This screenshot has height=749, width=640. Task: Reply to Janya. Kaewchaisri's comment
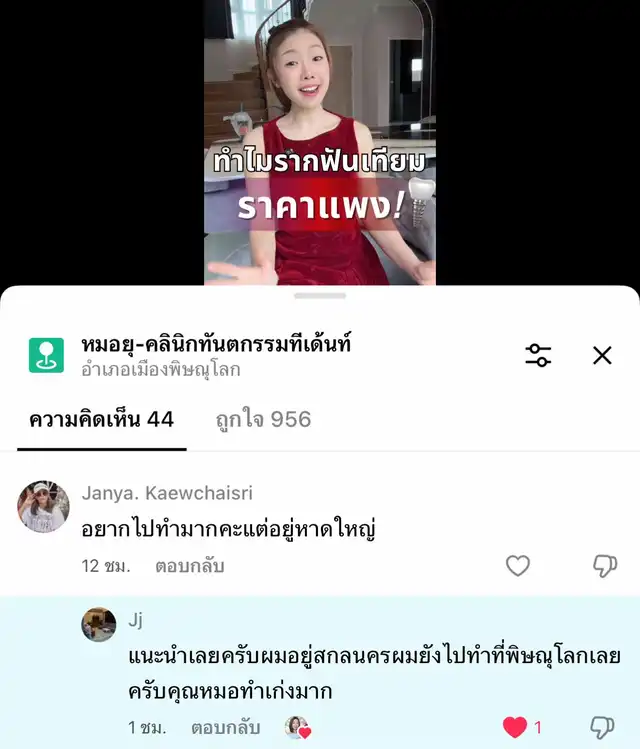189,566
